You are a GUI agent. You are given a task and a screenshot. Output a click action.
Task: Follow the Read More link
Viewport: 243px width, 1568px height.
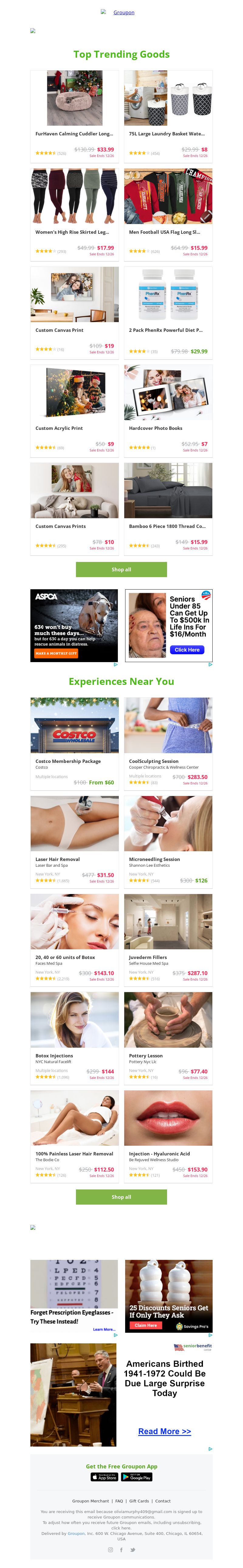164,1431
